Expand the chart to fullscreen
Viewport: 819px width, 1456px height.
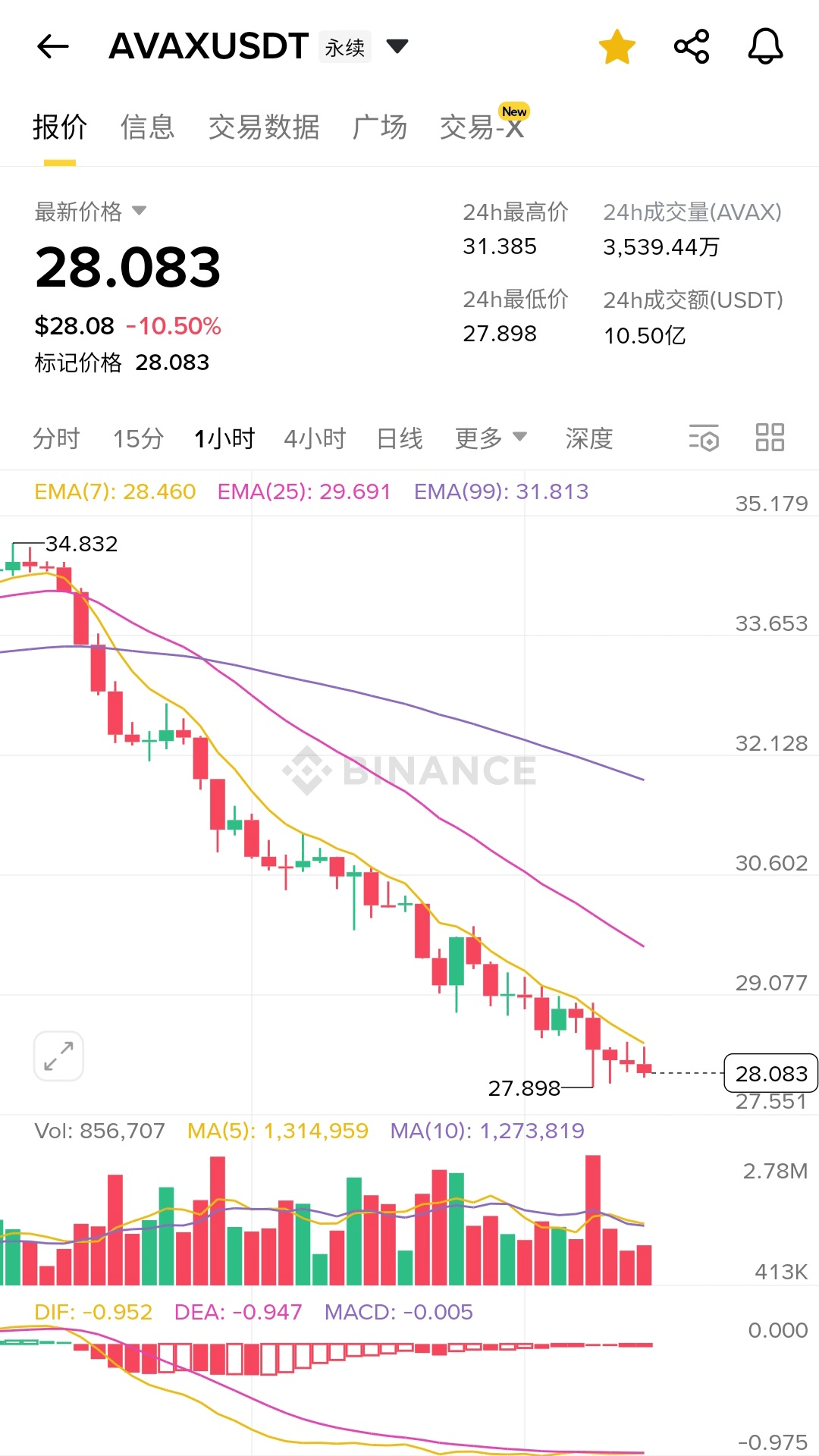pyautogui.click(x=58, y=1056)
